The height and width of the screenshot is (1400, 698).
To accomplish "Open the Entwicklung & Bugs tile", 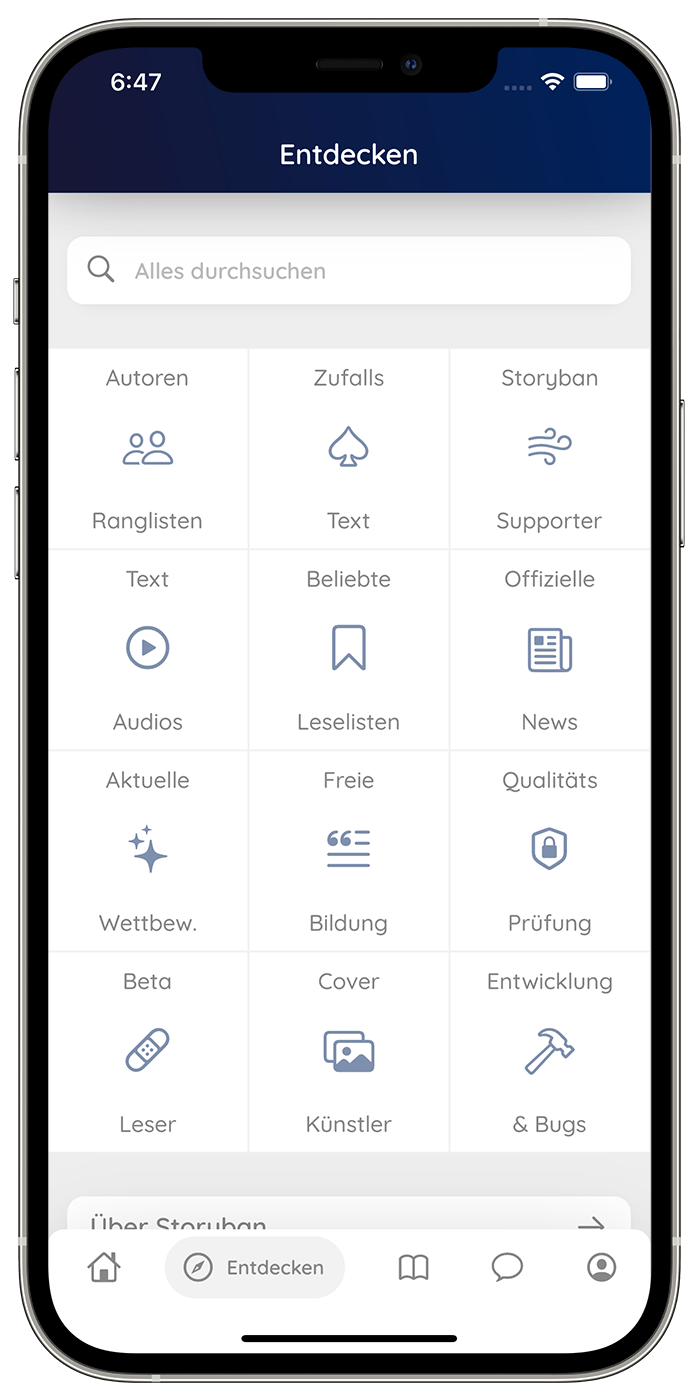I will (549, 1052).
